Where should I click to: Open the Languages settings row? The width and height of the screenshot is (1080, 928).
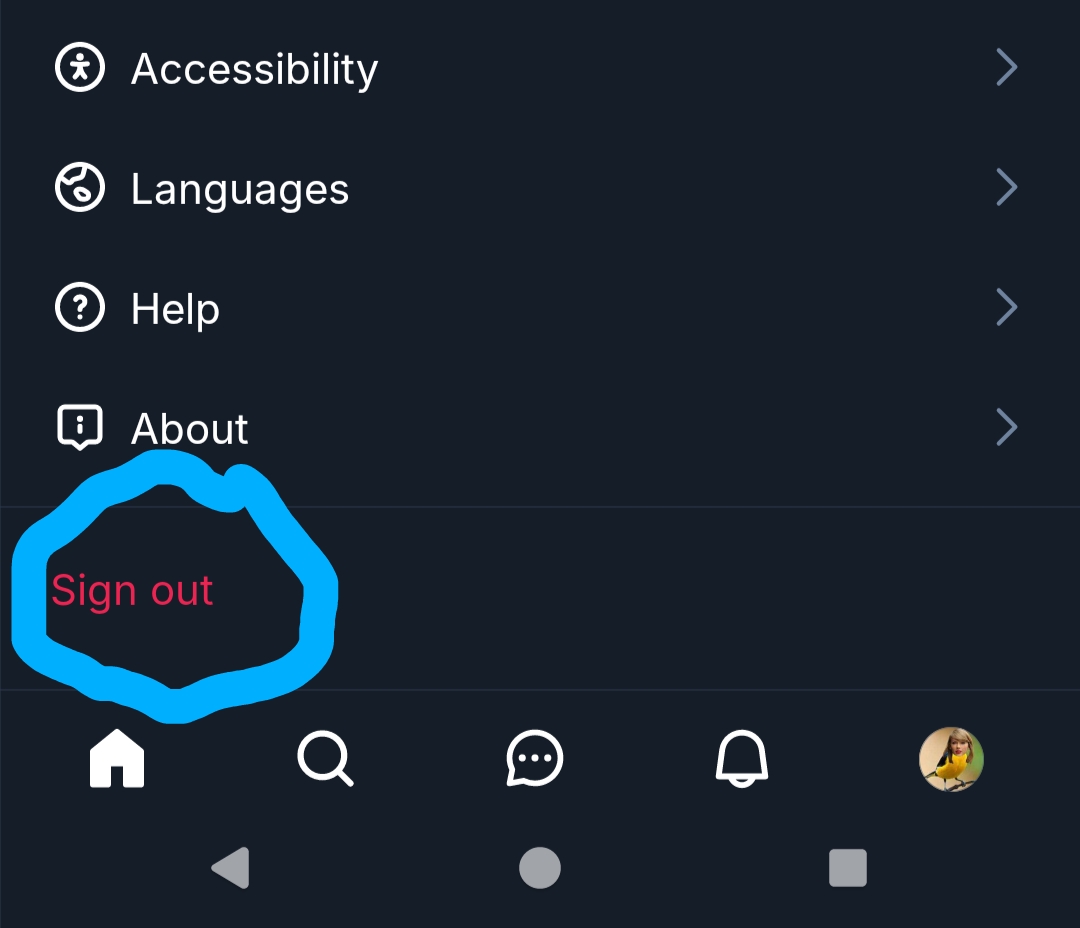point(240,189)
